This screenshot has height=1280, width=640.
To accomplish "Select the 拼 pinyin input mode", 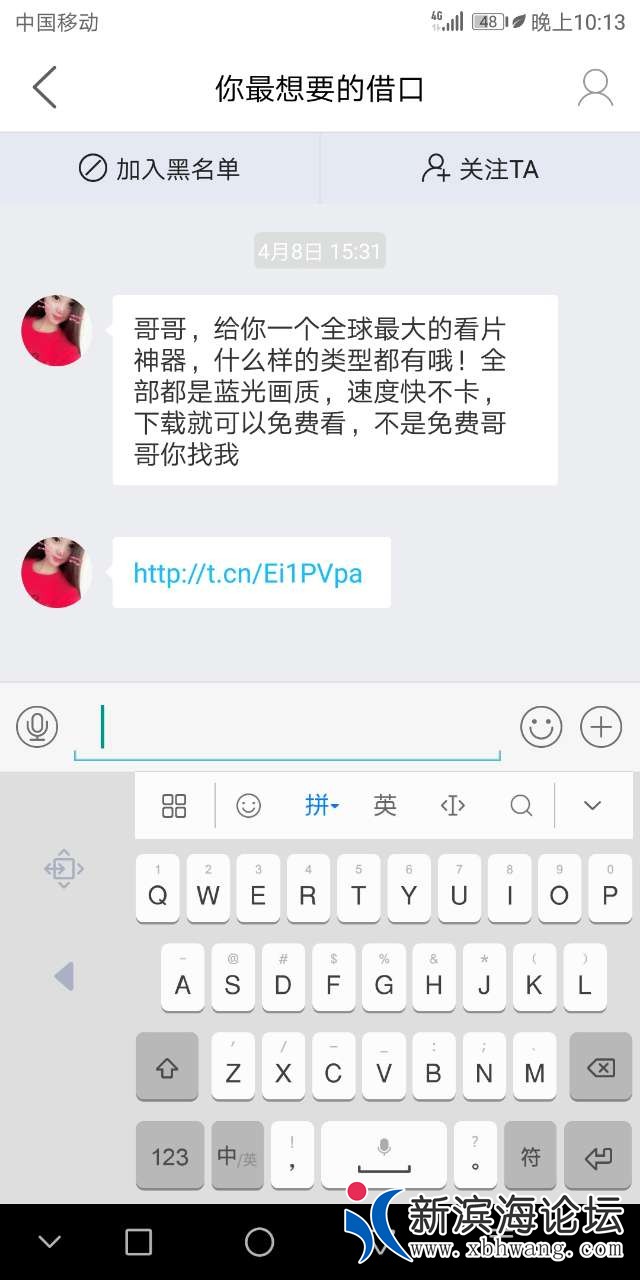I will click(x=321, y=805).
